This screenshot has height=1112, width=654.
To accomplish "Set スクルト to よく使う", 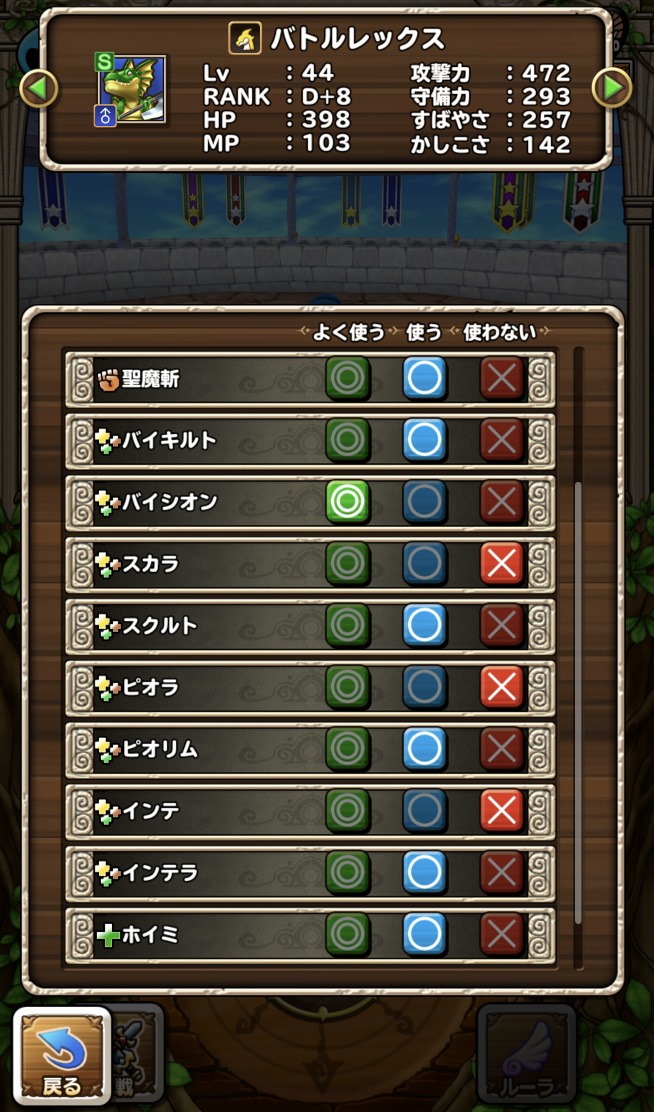I will (x=348, y=625).
